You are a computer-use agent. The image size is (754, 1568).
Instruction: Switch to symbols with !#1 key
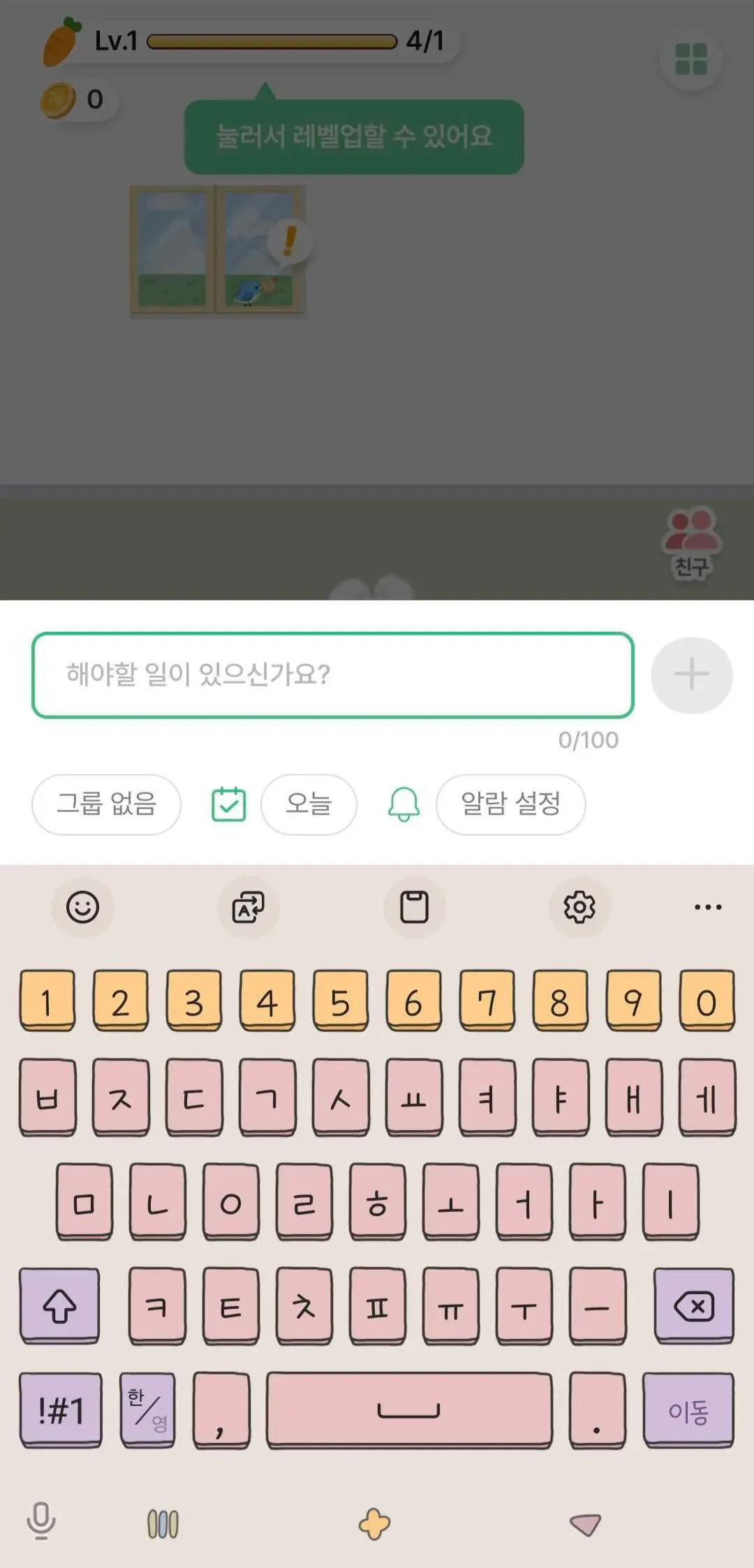61,1410
